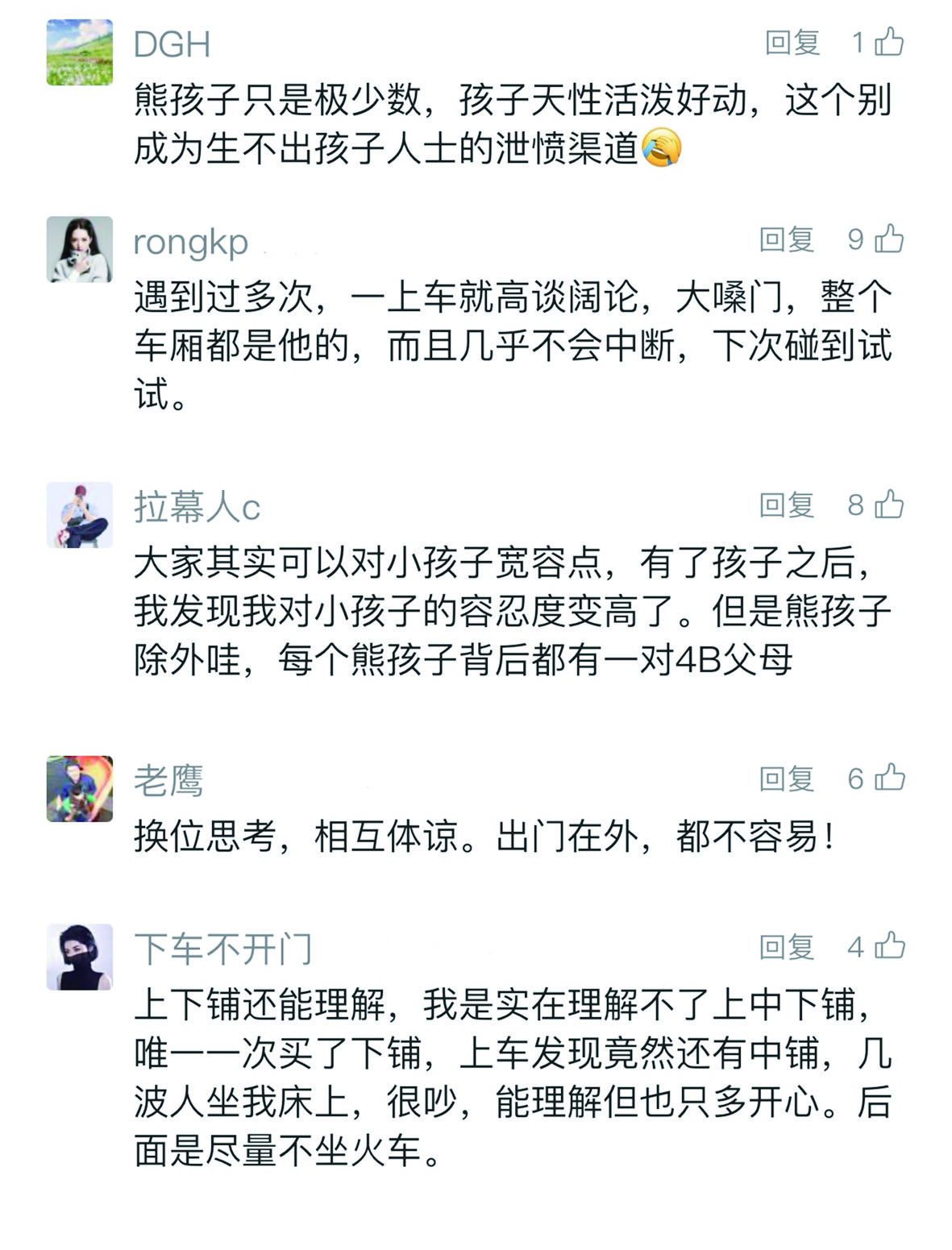View 老鹰's profile avatar
Viewport: 952px width, 1250px height.
pyautogui.click(x=79, y=788)
